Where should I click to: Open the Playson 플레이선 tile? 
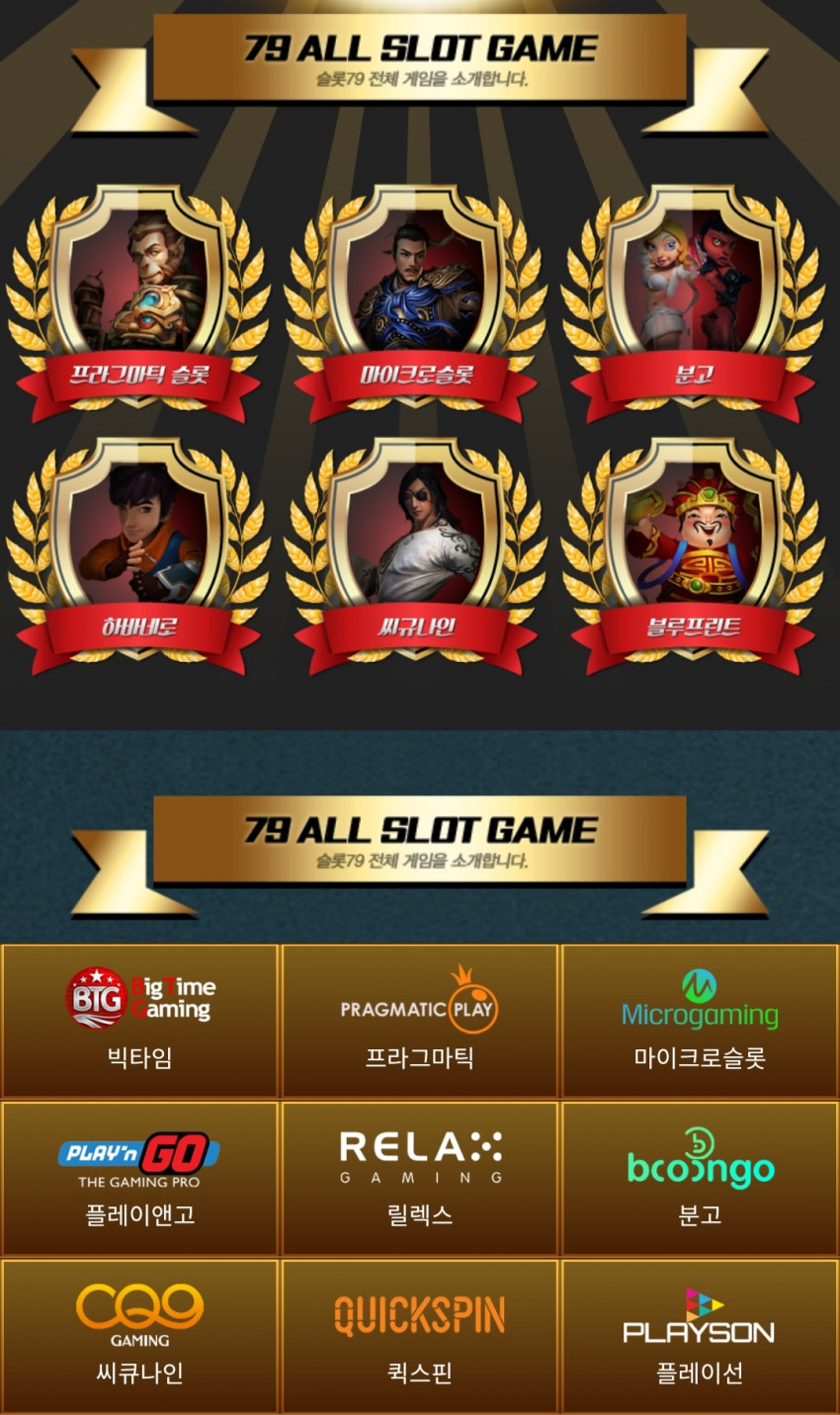[700, 1335]
